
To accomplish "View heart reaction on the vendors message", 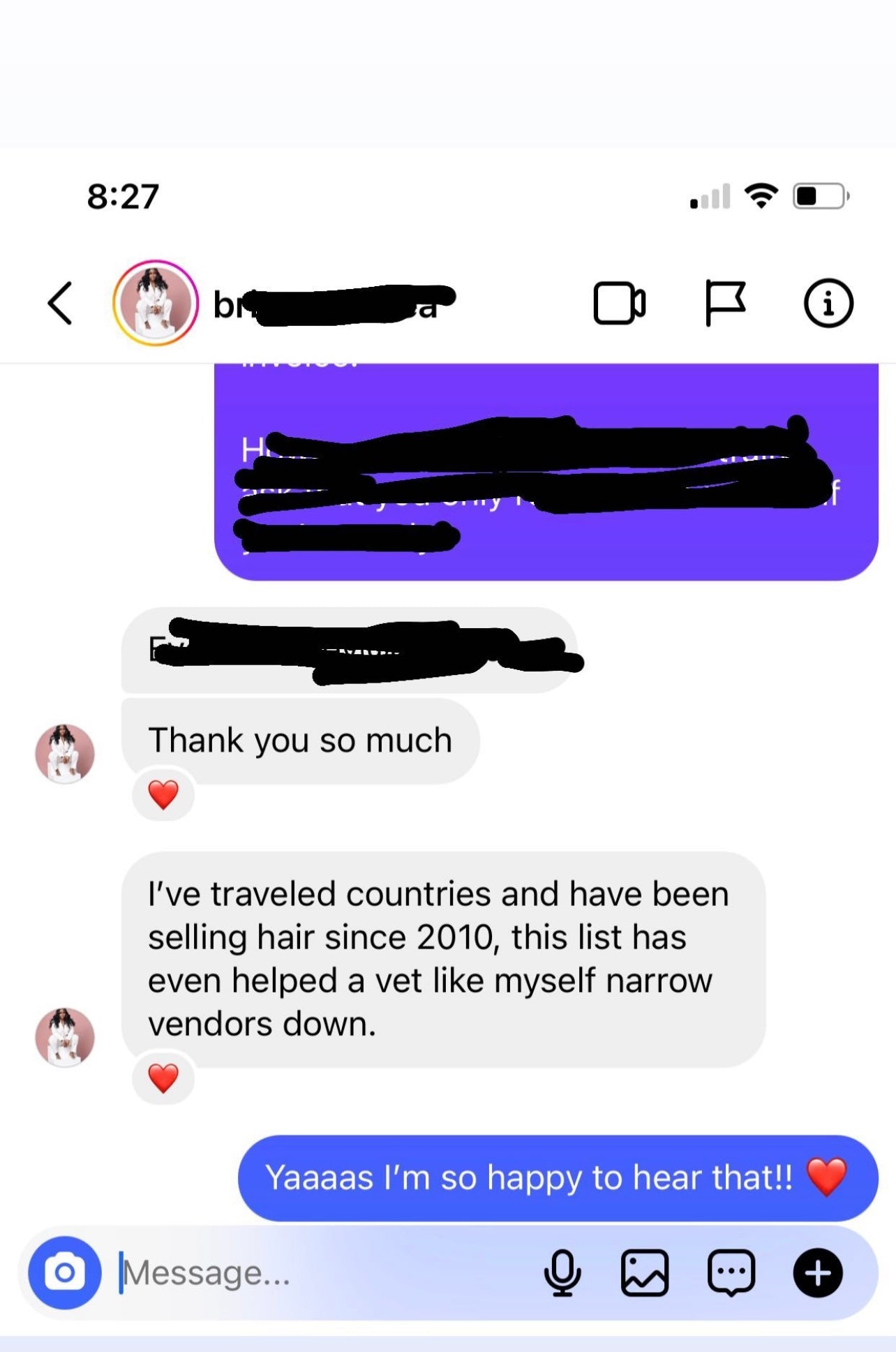I will (x=163, y=1078).
